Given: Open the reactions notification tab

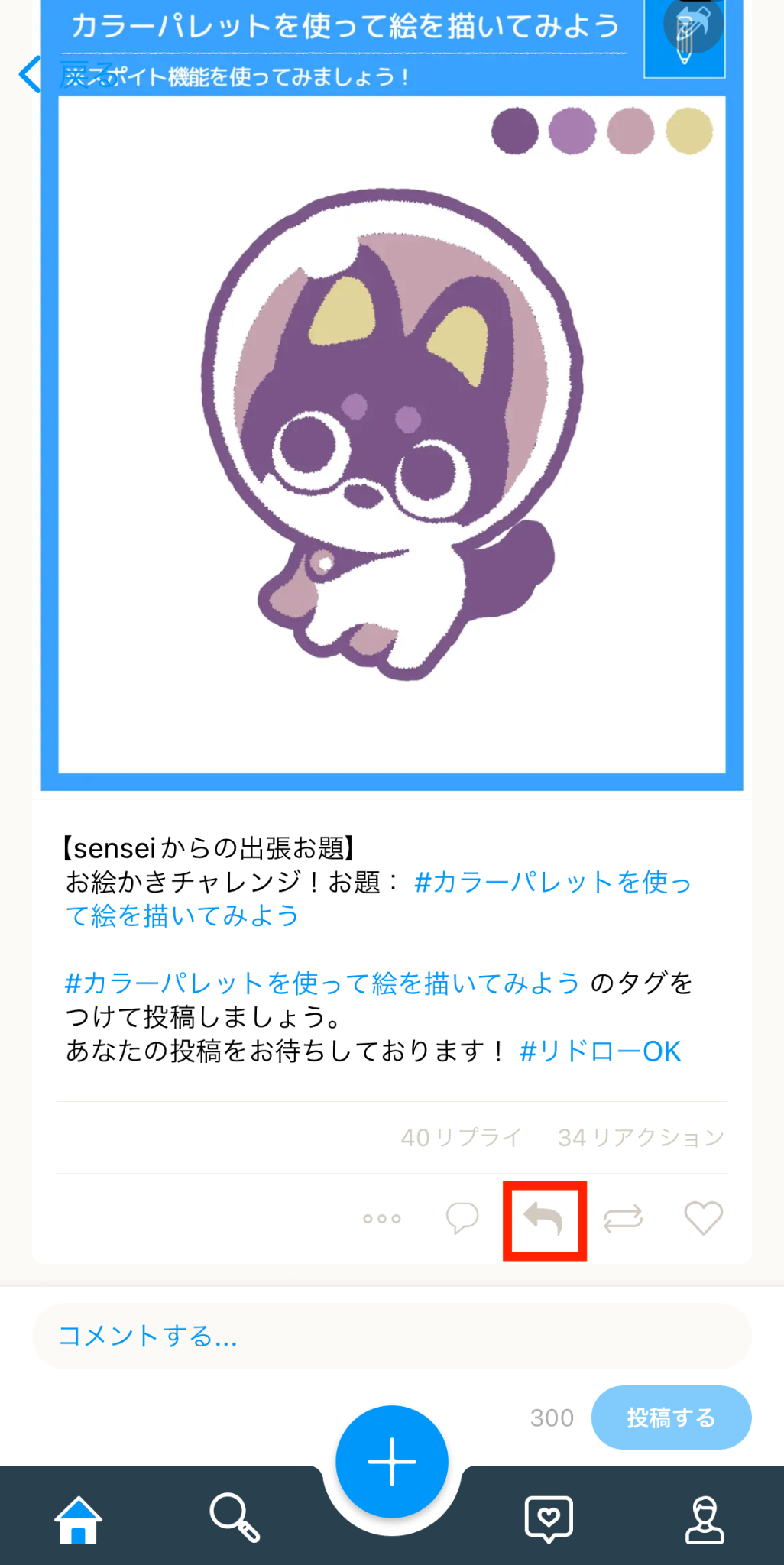Looking at the screenshot, I should click(549, 1519).
